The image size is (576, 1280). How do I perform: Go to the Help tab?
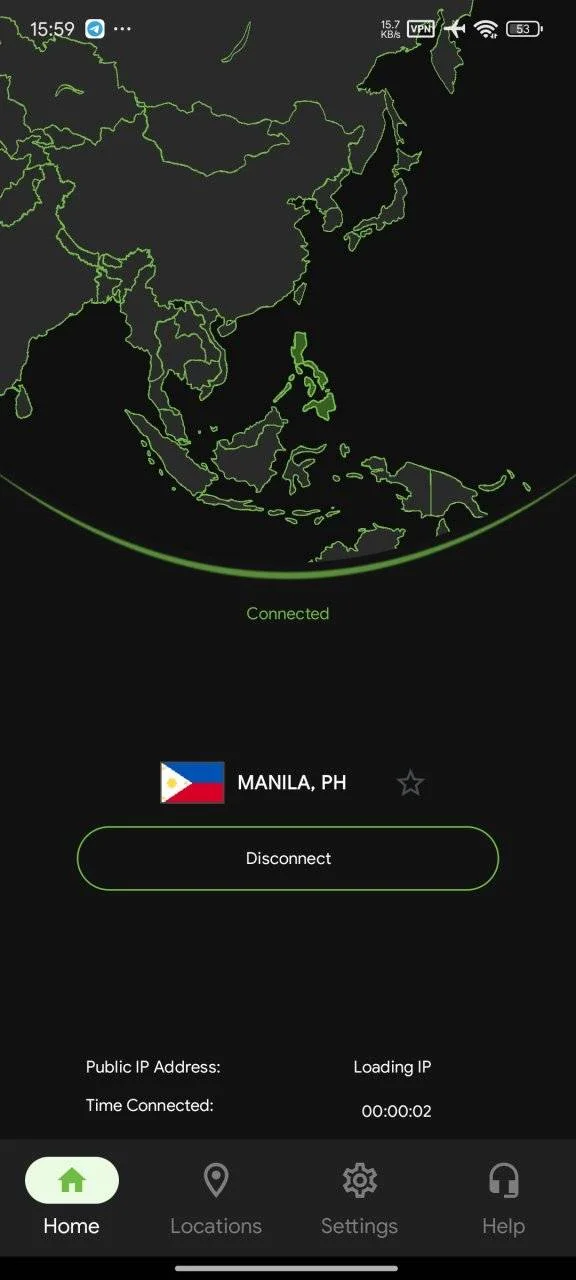coord(503,1199)
